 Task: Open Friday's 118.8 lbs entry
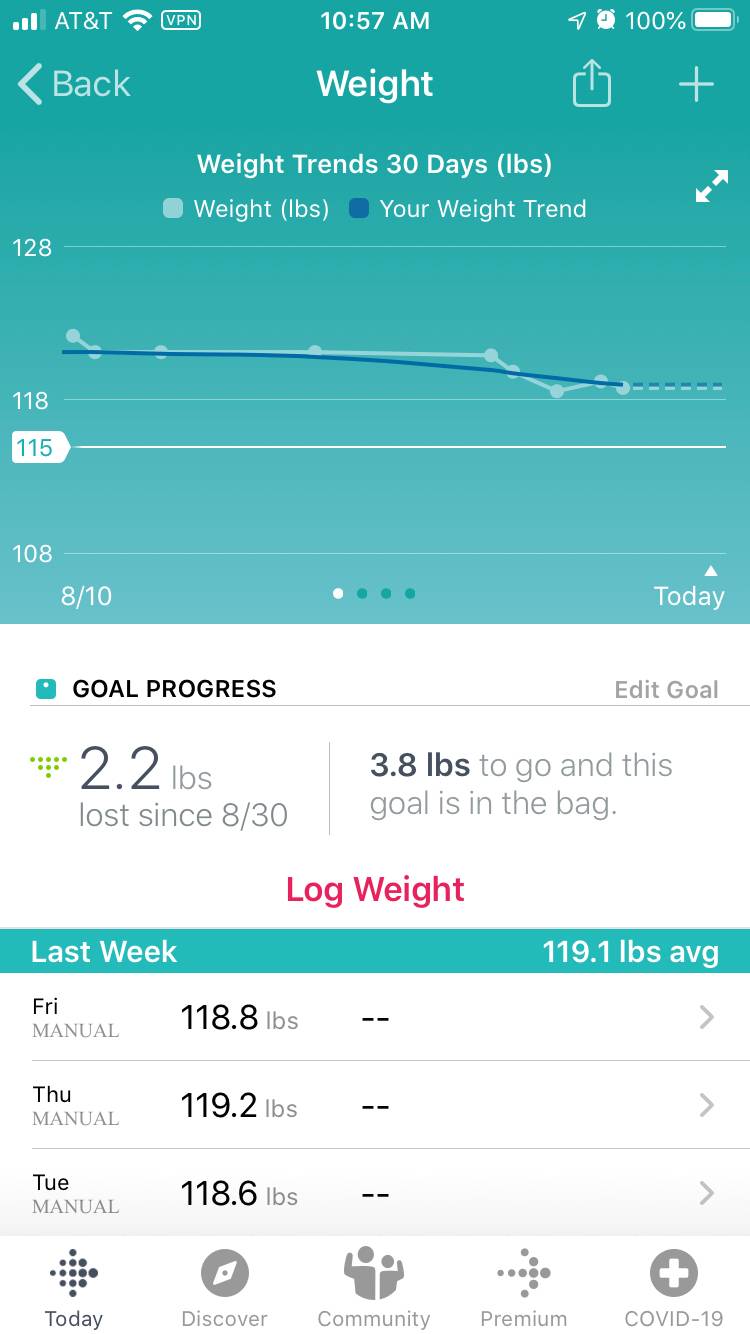click(x=375, y=1017)
